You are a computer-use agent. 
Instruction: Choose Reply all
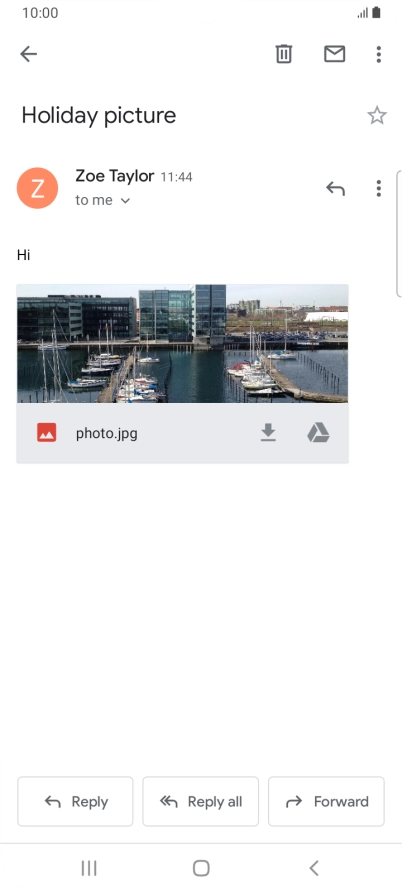pos(200,801)
